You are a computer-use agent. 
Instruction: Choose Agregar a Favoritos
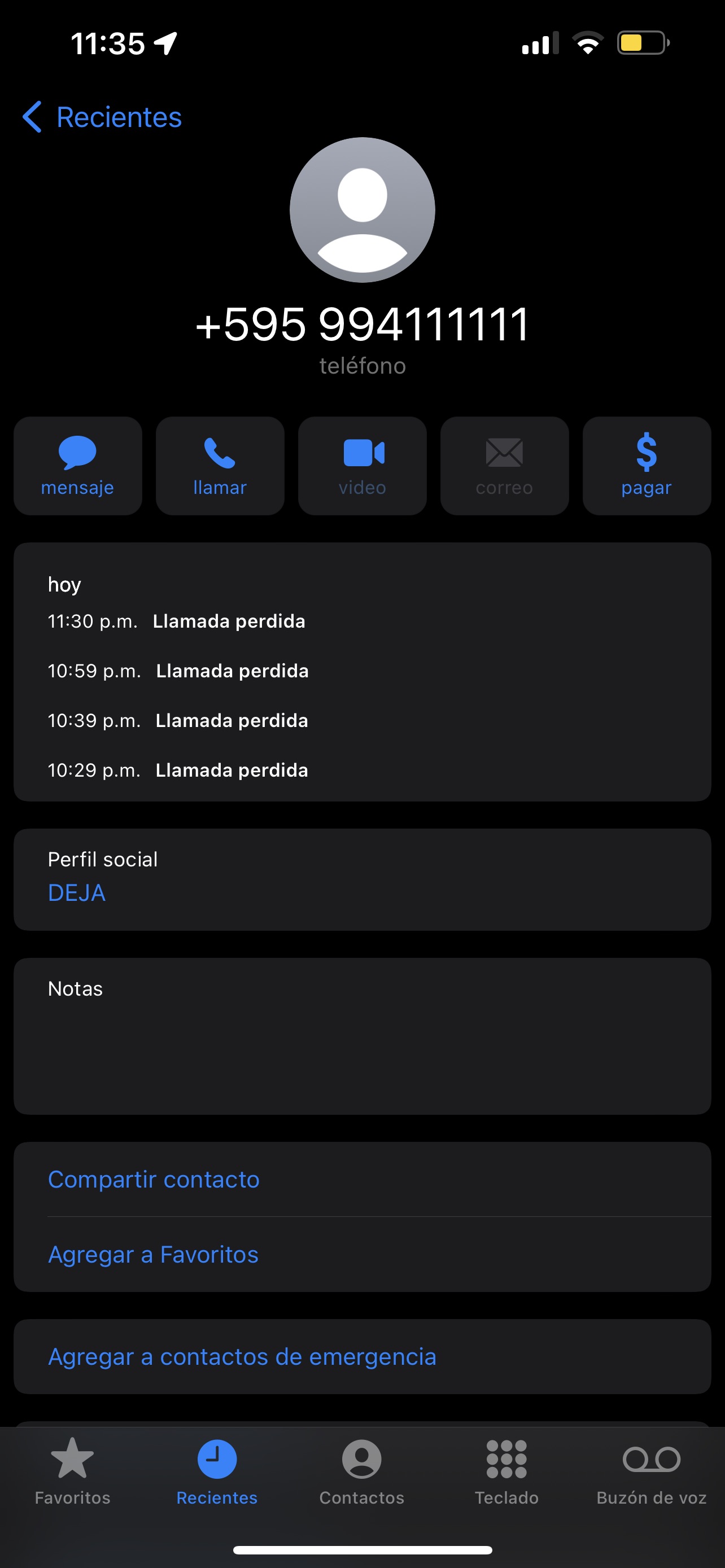[154, 1255]
